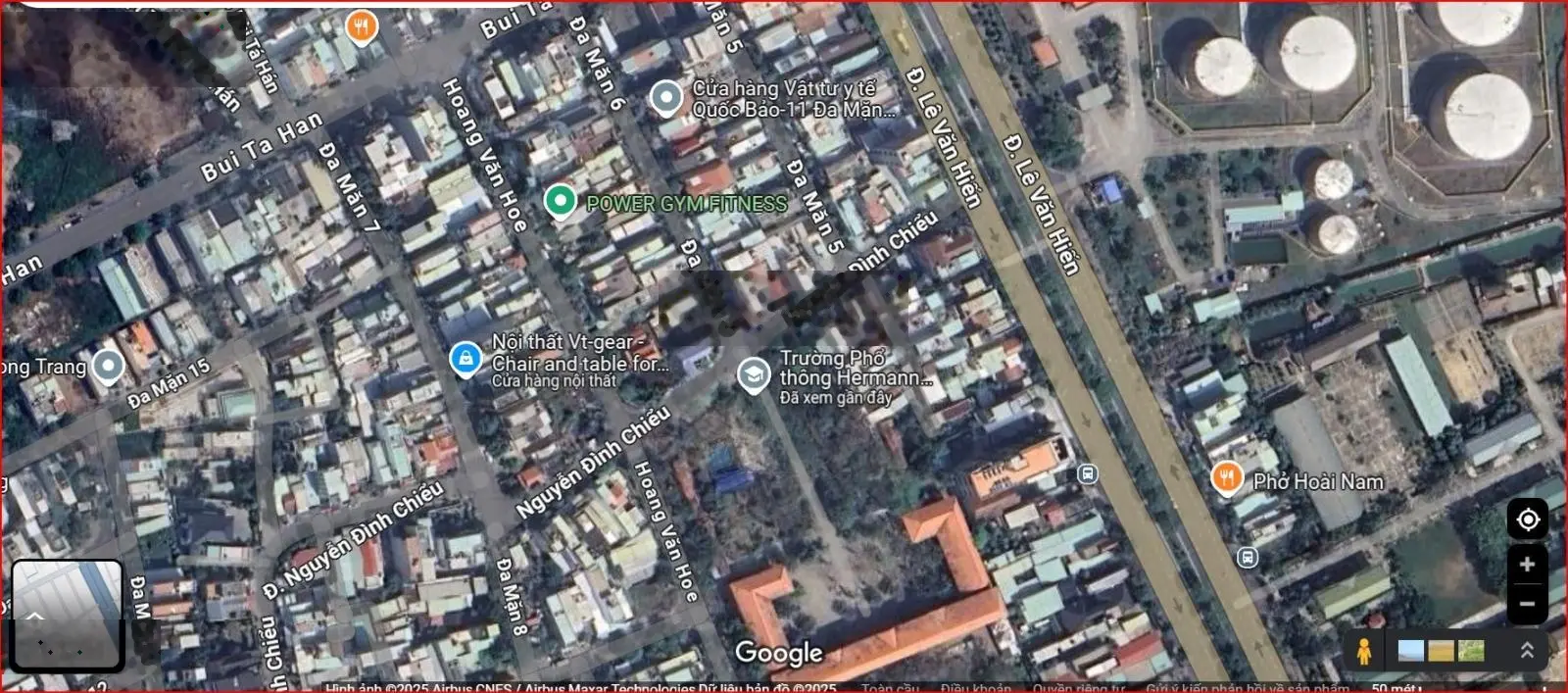Image resolution: width=1568 pixels, height=693 pixels.
Task: Select Nội thất Vt-gear furniture store pin
Action: (465, 359)
